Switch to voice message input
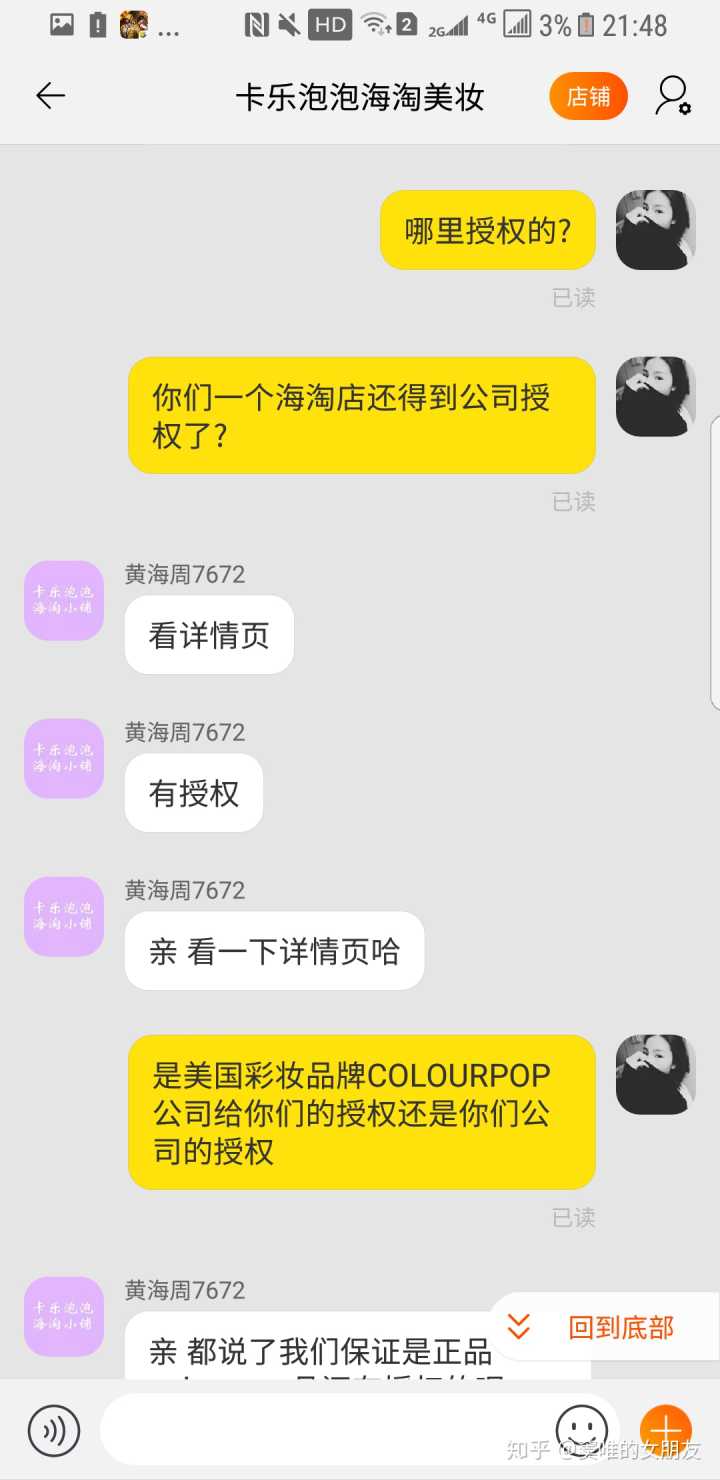This screenshot has height=1480, width=720. click(54, 1430)
